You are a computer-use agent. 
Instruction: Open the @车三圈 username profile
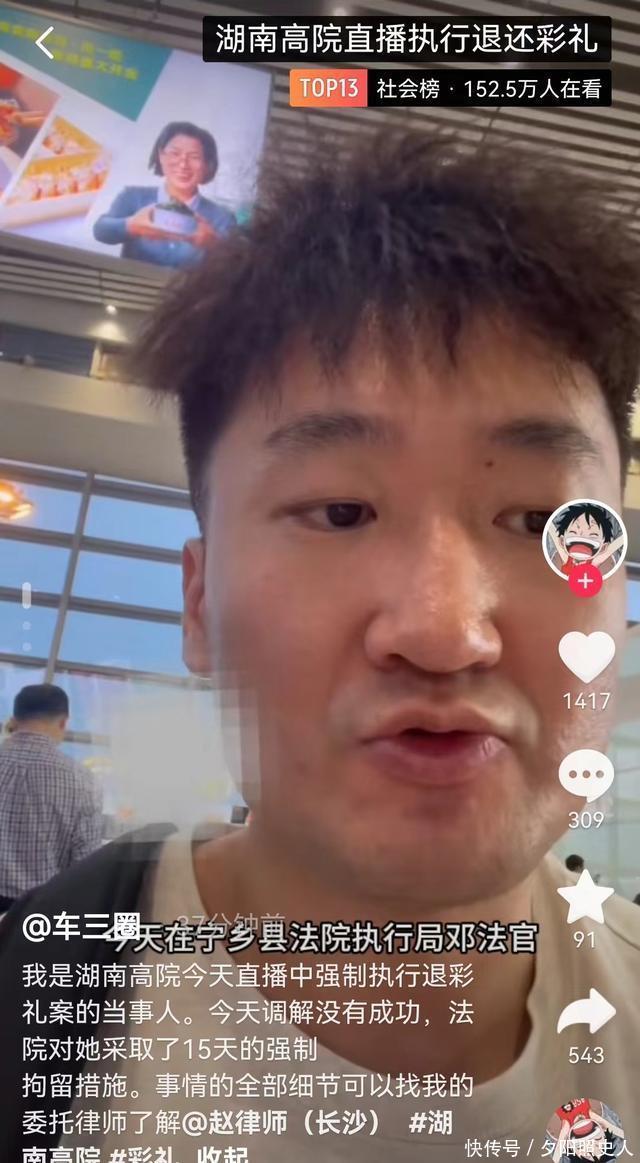pyautogui.click(x=80, y=927)
